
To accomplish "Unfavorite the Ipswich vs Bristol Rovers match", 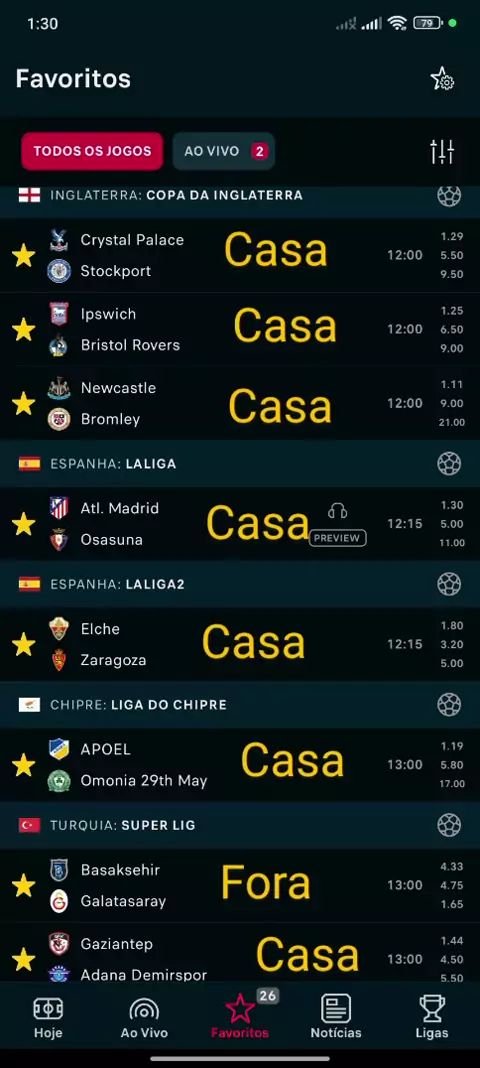I will [x=24, y=330].
